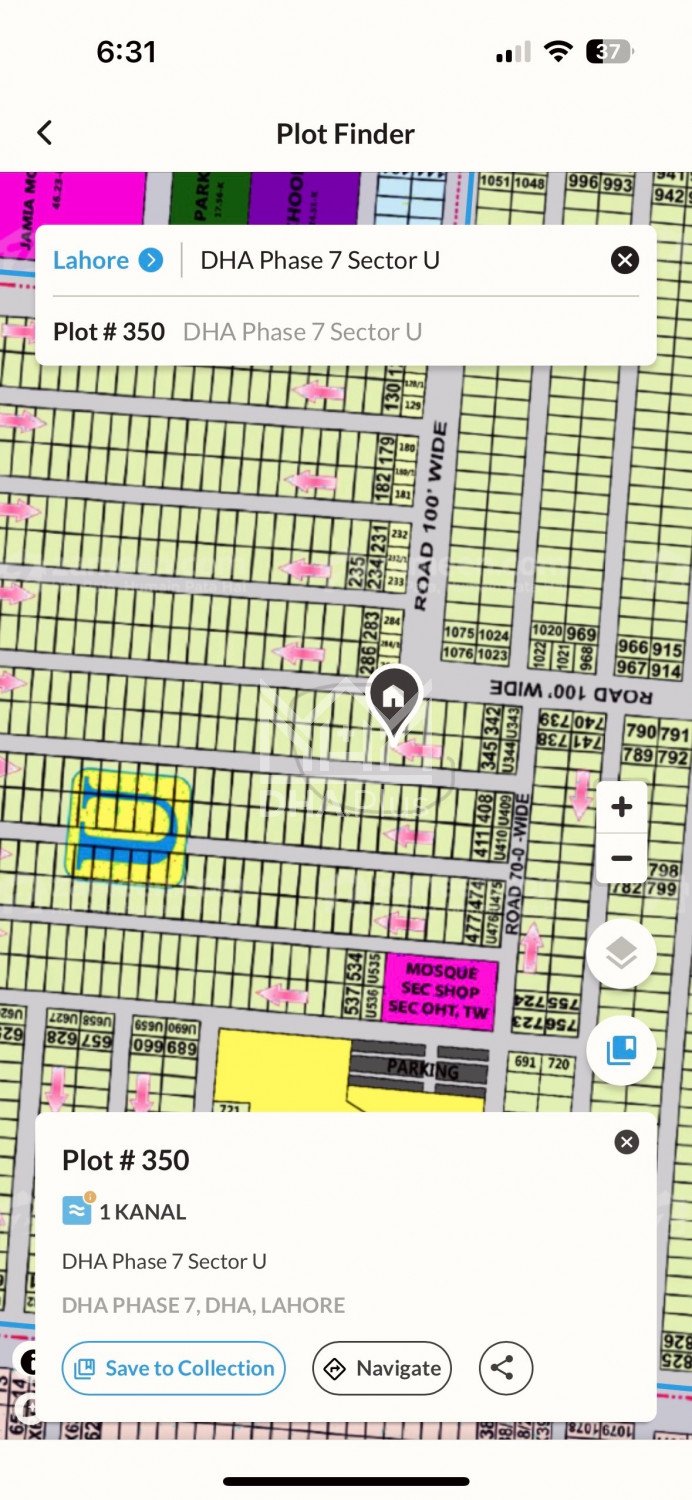Save plot to Collection
The height and width of the screenshot is (1500, 692).
pos(174,1368)
